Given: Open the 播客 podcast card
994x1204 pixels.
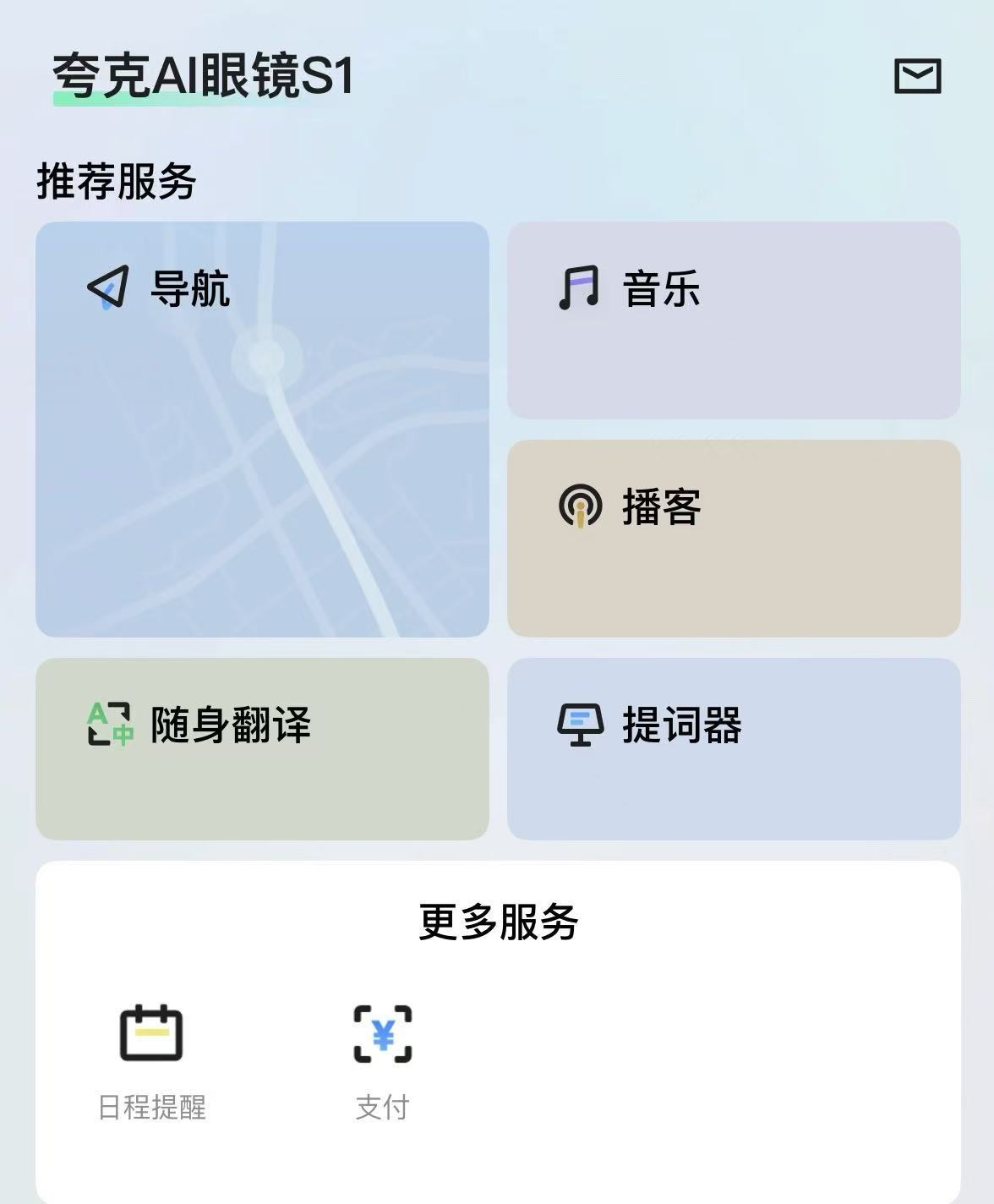Looking at the screenshot, I should (733, 538).
